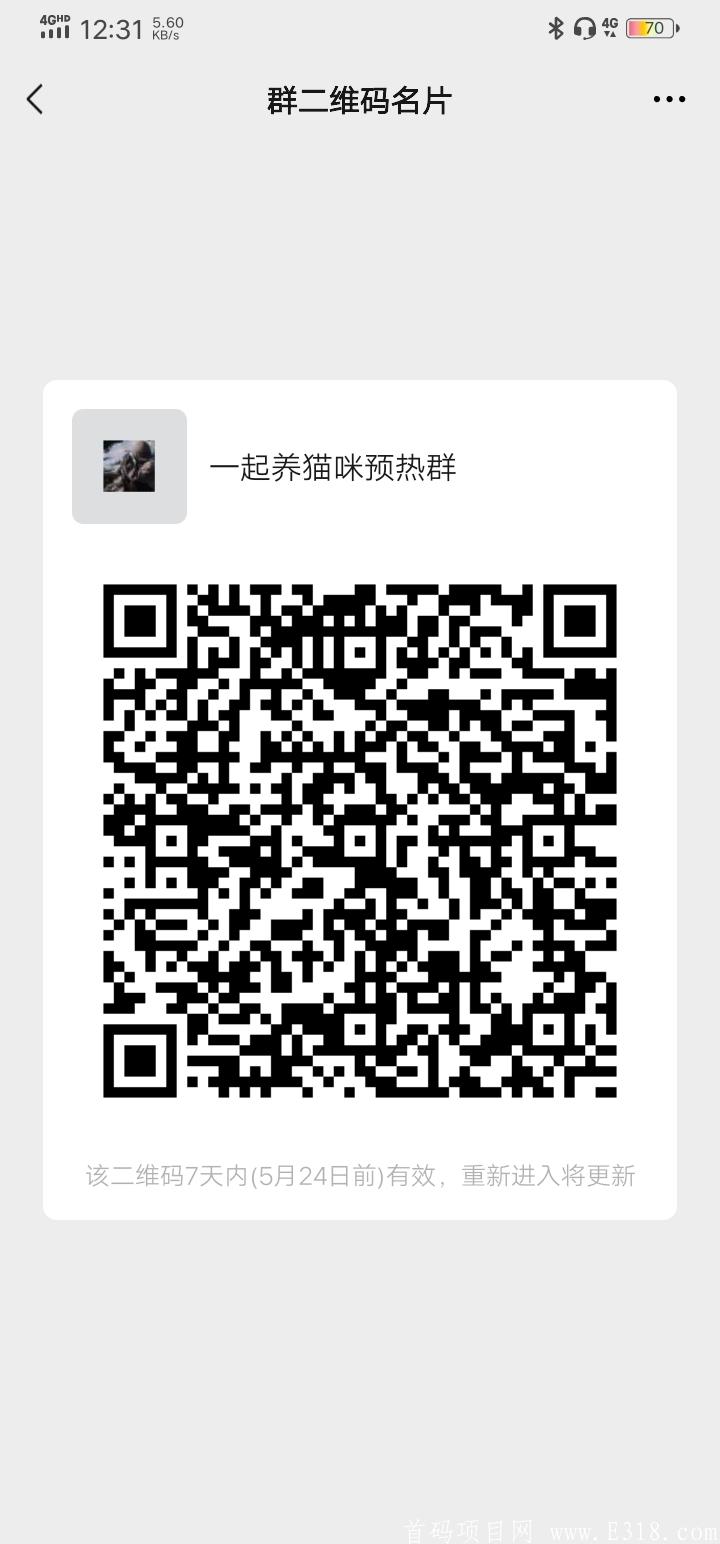720x1544 pixels.
Task: Tap the validity notice below the QR code
Action: (360, 1175)
